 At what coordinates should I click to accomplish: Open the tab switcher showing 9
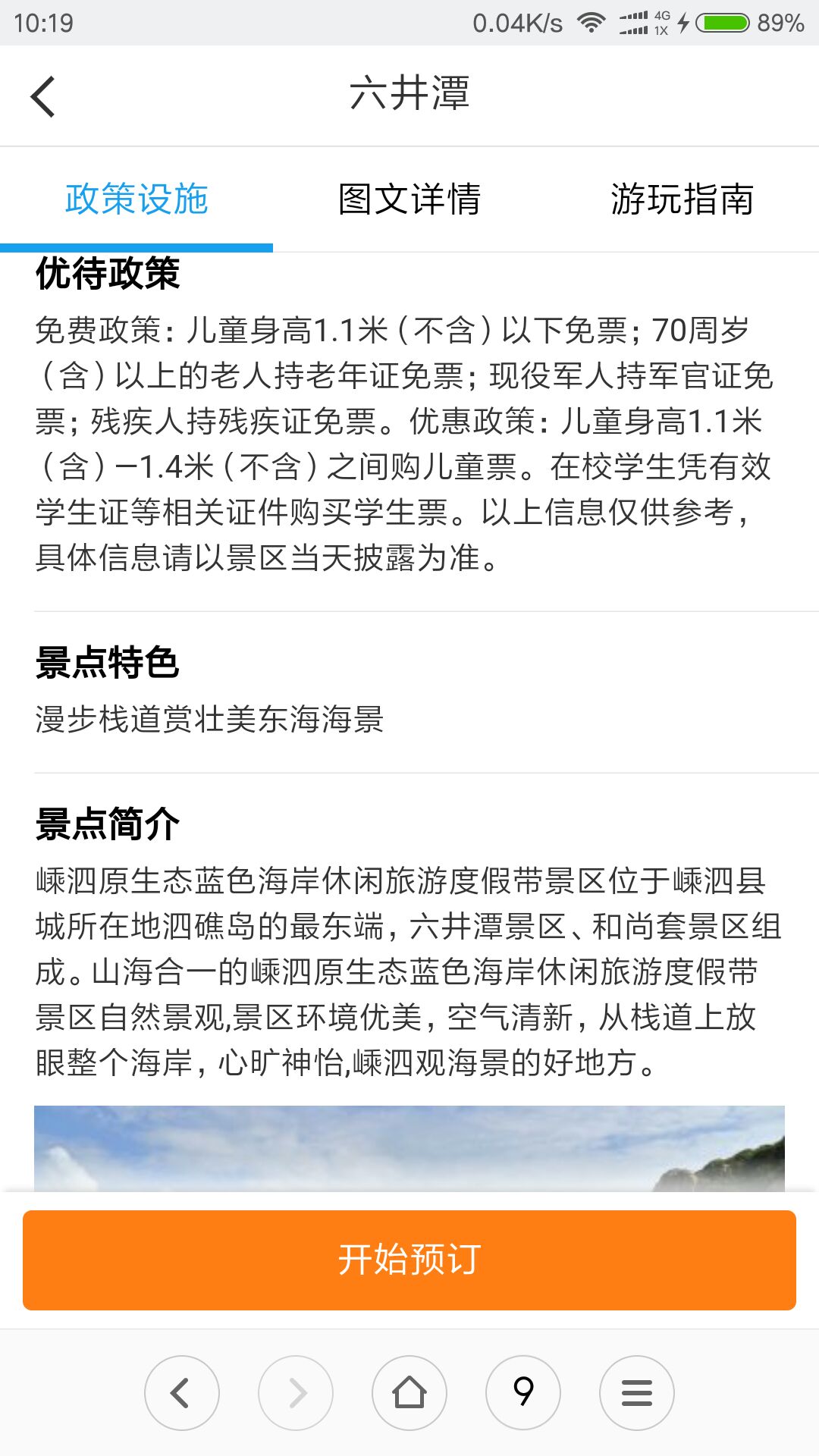pyautogui.click(x=523, y=1393)
